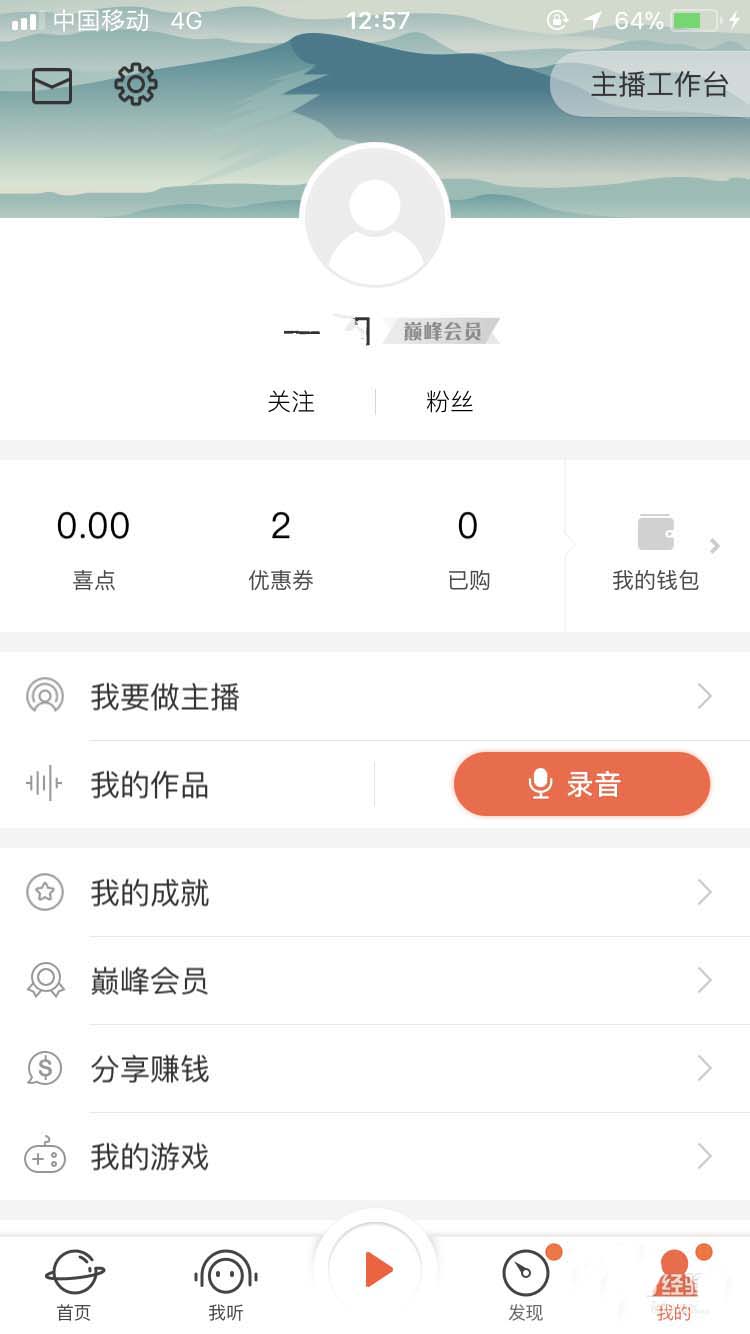Open the settings gear
The width and height of the screenshot is (750, 1334).
(136, 85)
